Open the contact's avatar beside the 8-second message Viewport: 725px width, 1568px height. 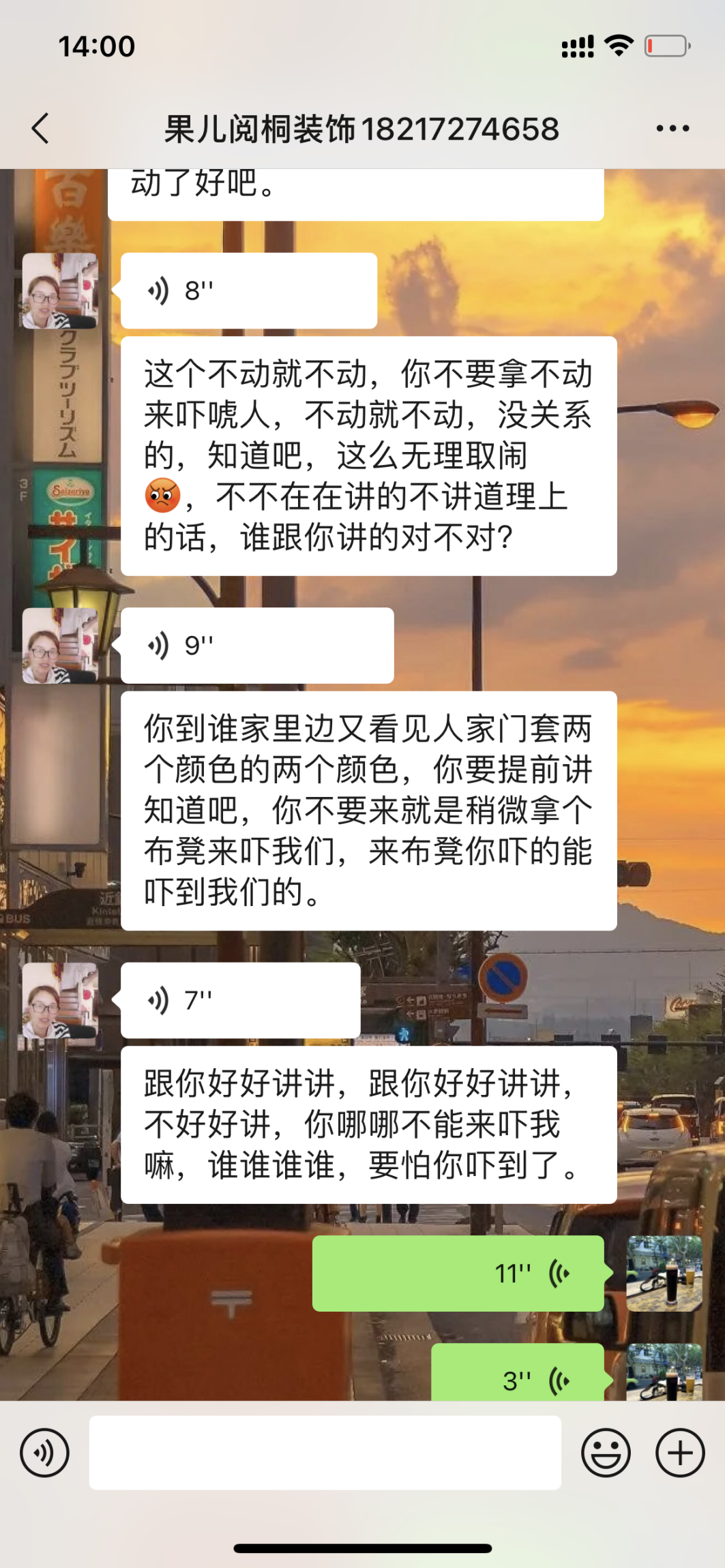(x=60, y=291)
